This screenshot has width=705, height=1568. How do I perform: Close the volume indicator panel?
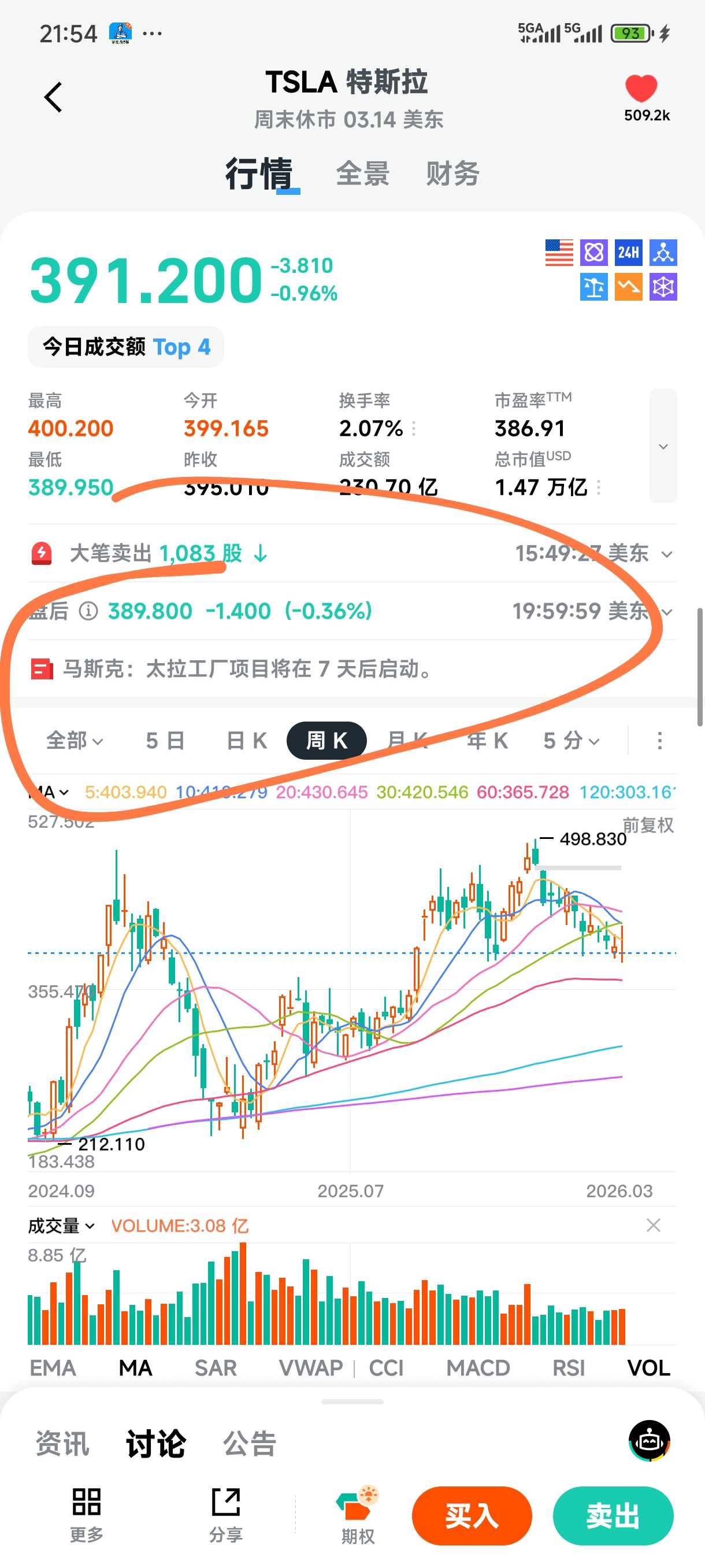click(x=654, y=1225)
